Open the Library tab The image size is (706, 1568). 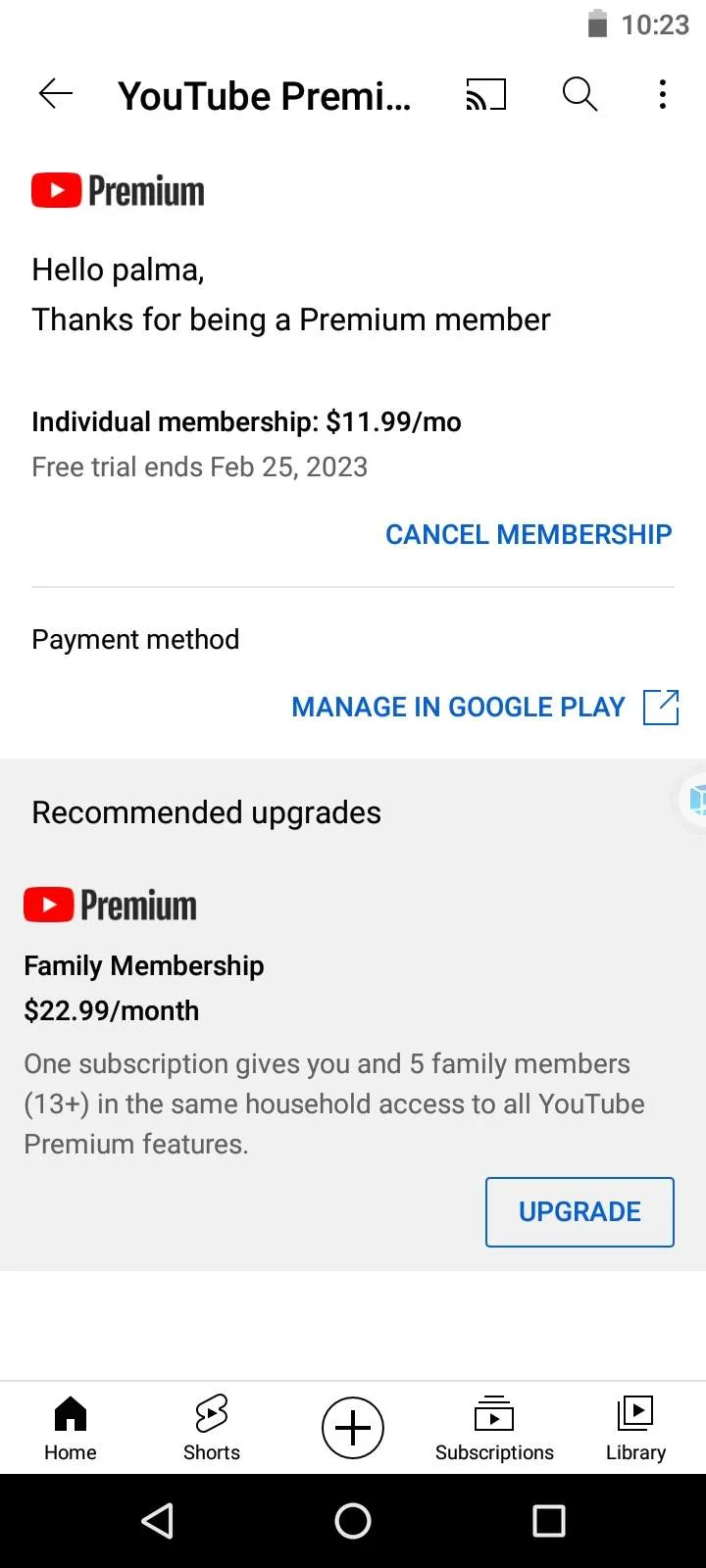tap(635, 1429)
